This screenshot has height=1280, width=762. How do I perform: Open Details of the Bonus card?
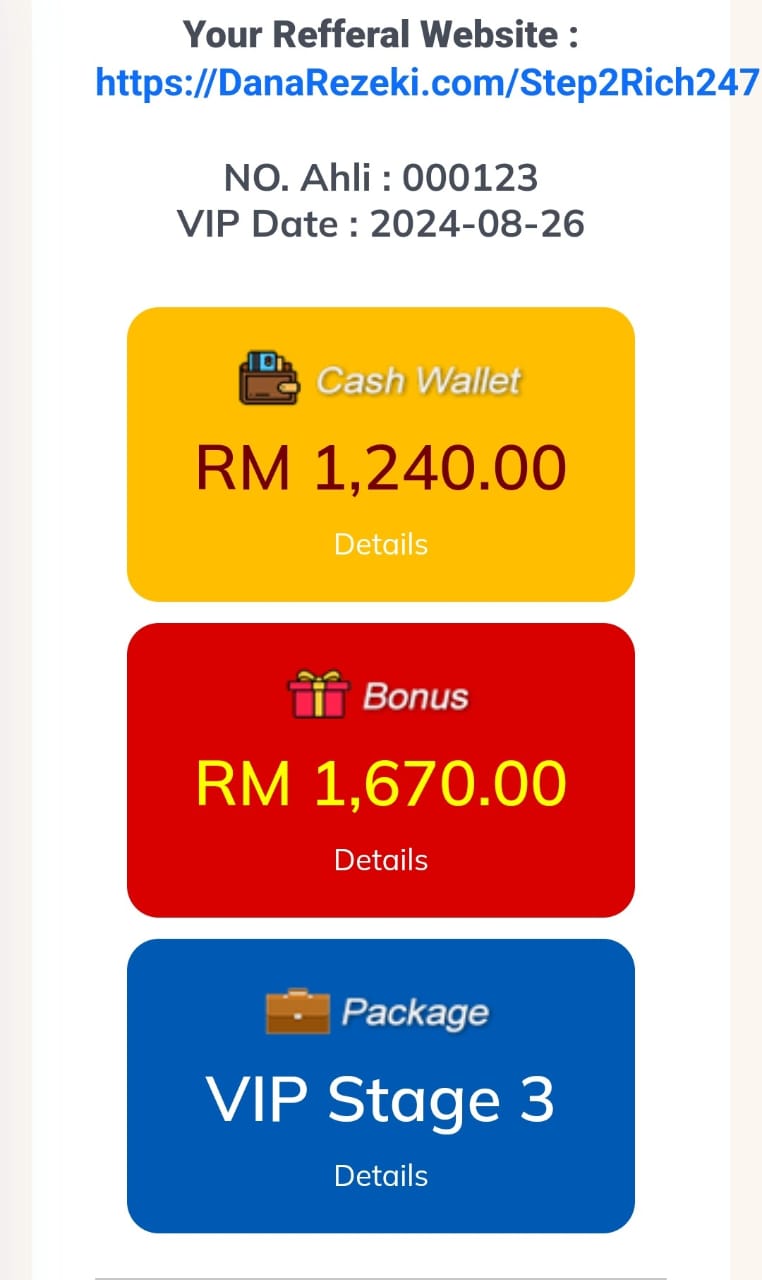[x=381, y=861]
